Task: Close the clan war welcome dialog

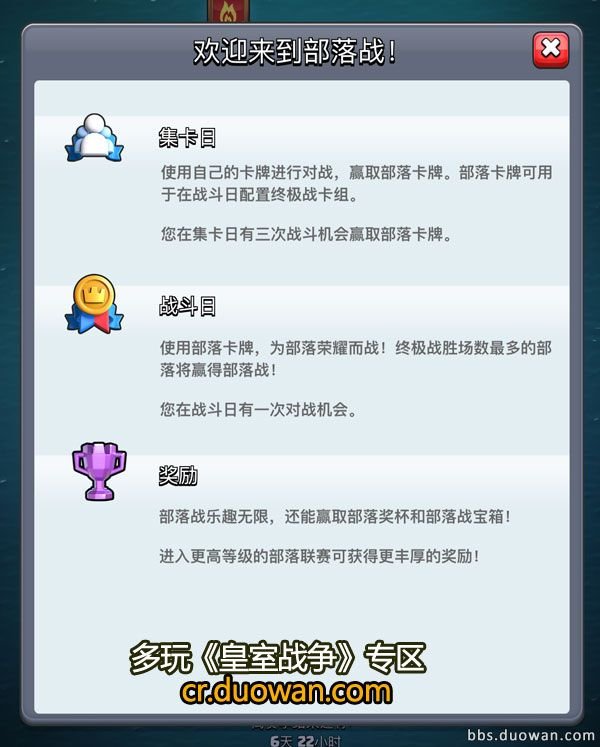Action: (550, 50)
